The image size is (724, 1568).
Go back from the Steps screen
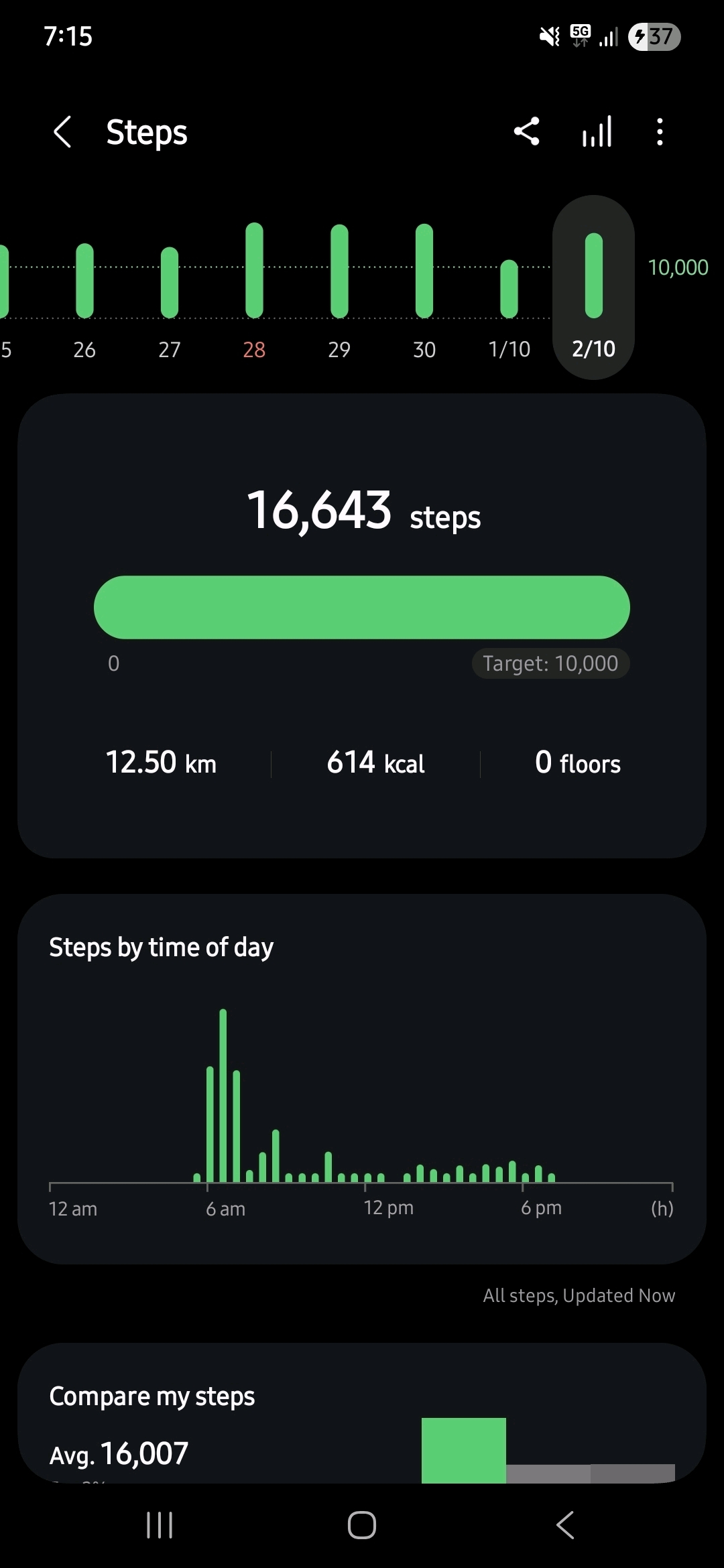(x=62, y=132)
